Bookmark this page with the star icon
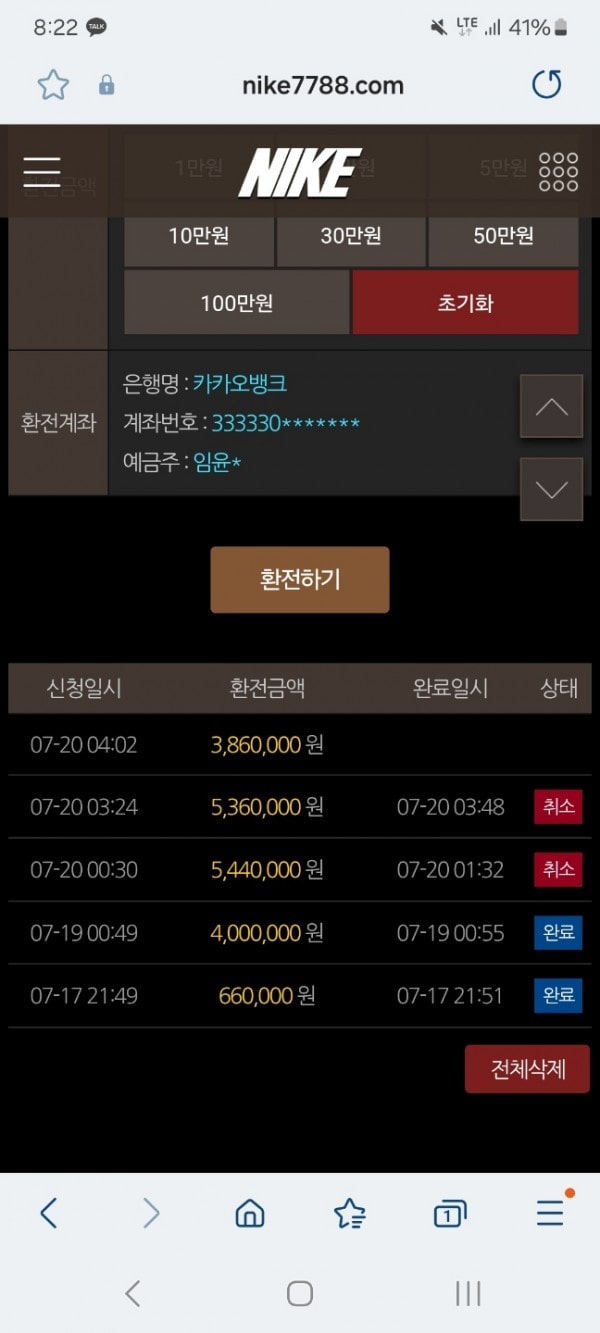This screenshot has height=1333, width=600. 53,85
